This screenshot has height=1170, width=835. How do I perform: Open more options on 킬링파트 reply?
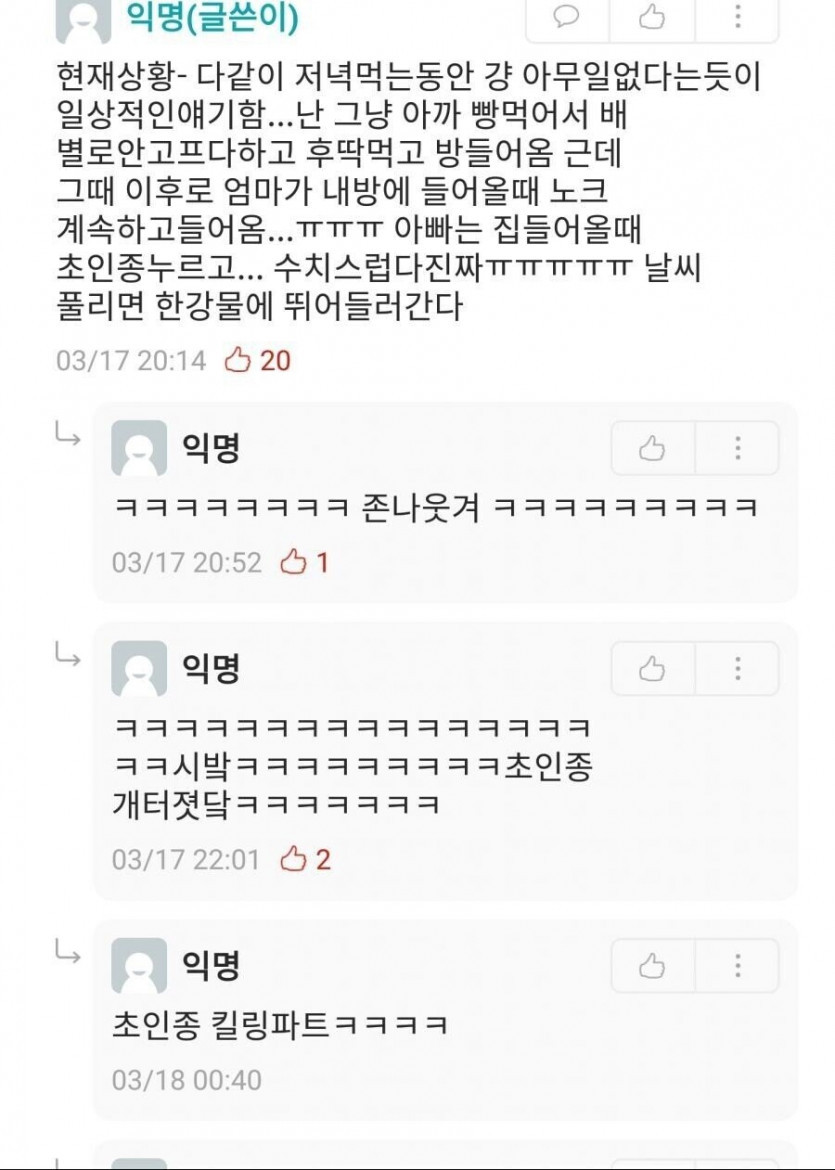(737, 966)
